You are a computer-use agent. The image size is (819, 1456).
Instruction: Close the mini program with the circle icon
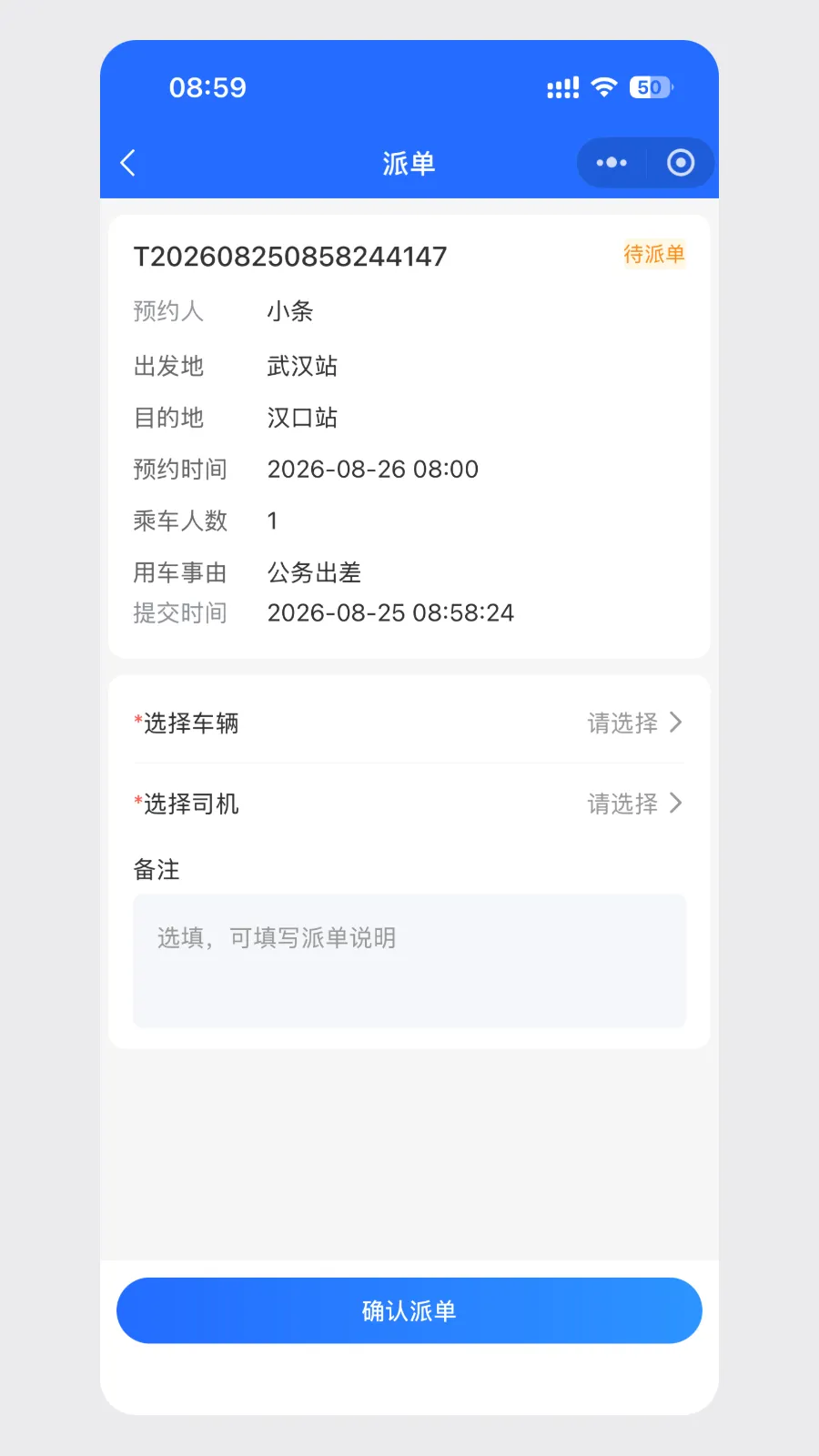coord(681,163)
